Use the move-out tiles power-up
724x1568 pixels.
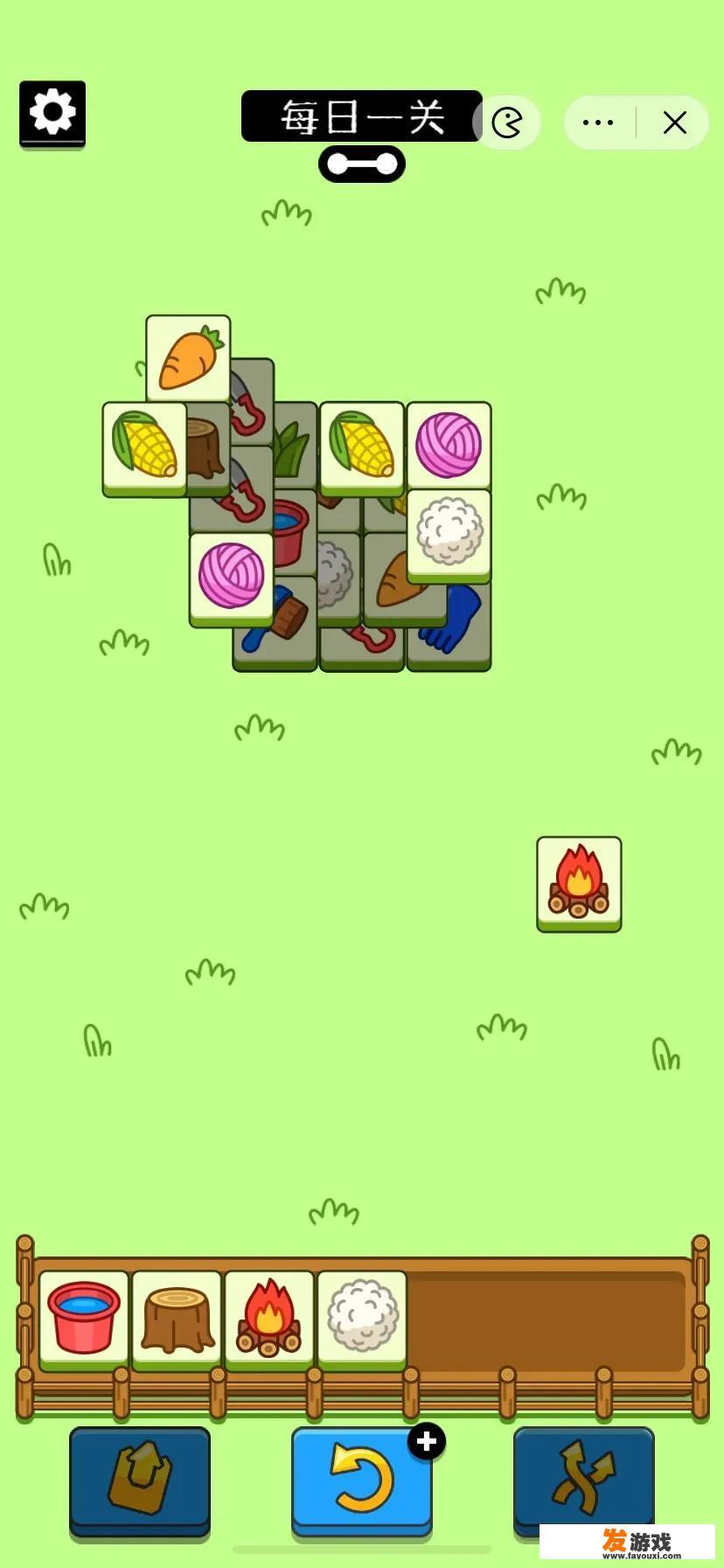pyautogui.click(x=140, y=1479)
